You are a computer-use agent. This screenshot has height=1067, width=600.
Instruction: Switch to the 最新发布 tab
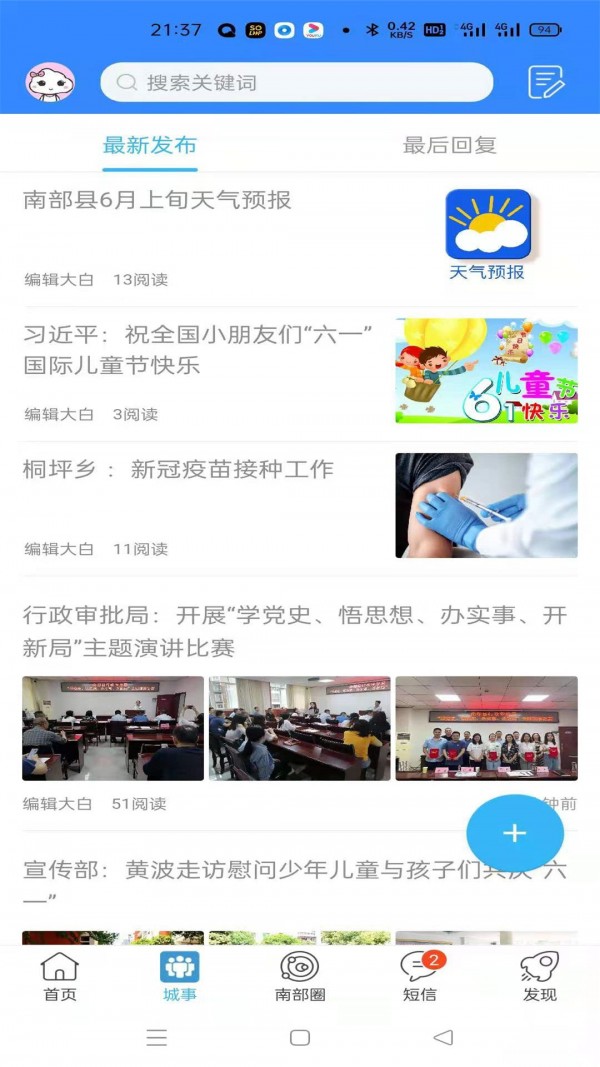150,145
